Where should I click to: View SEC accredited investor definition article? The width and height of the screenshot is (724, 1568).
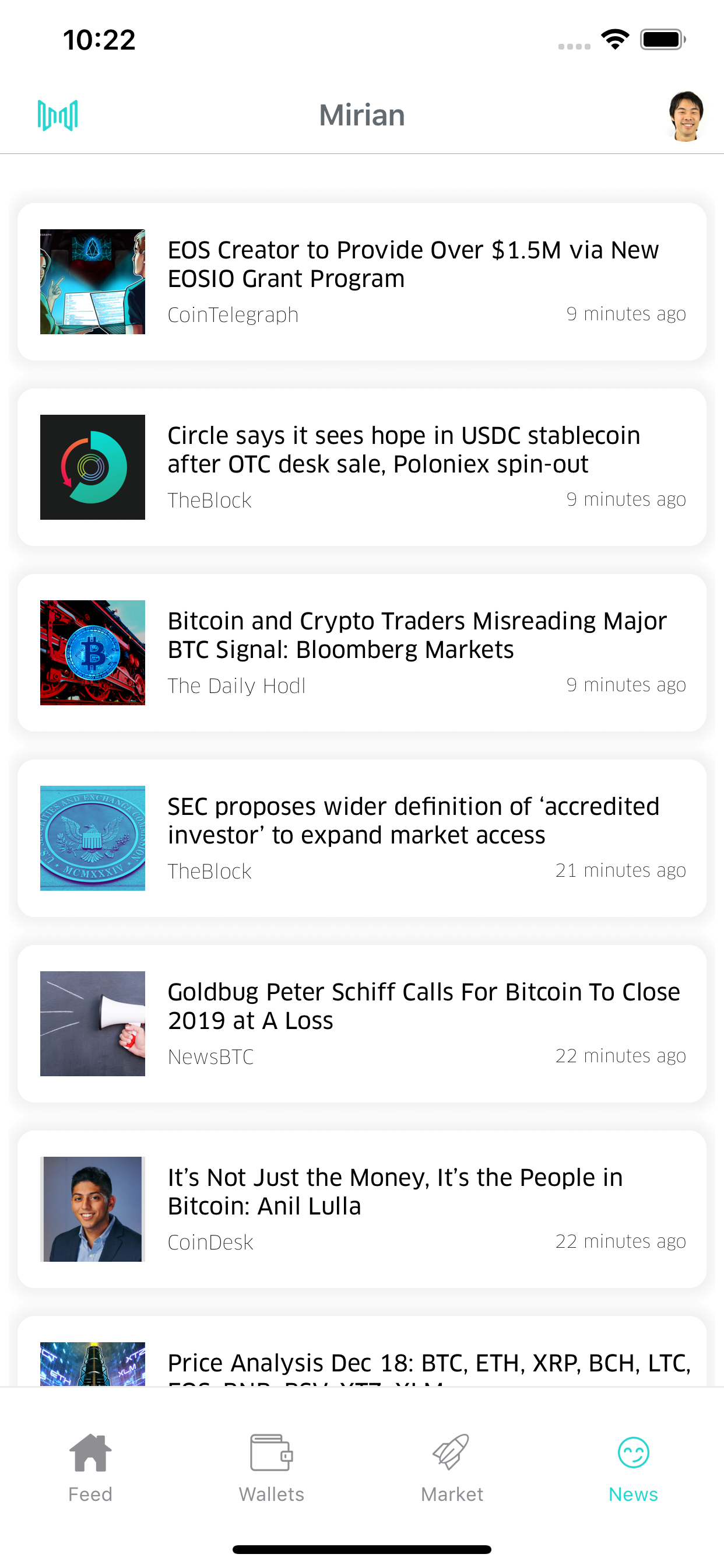pyautogui.click(x=362, y=838)
